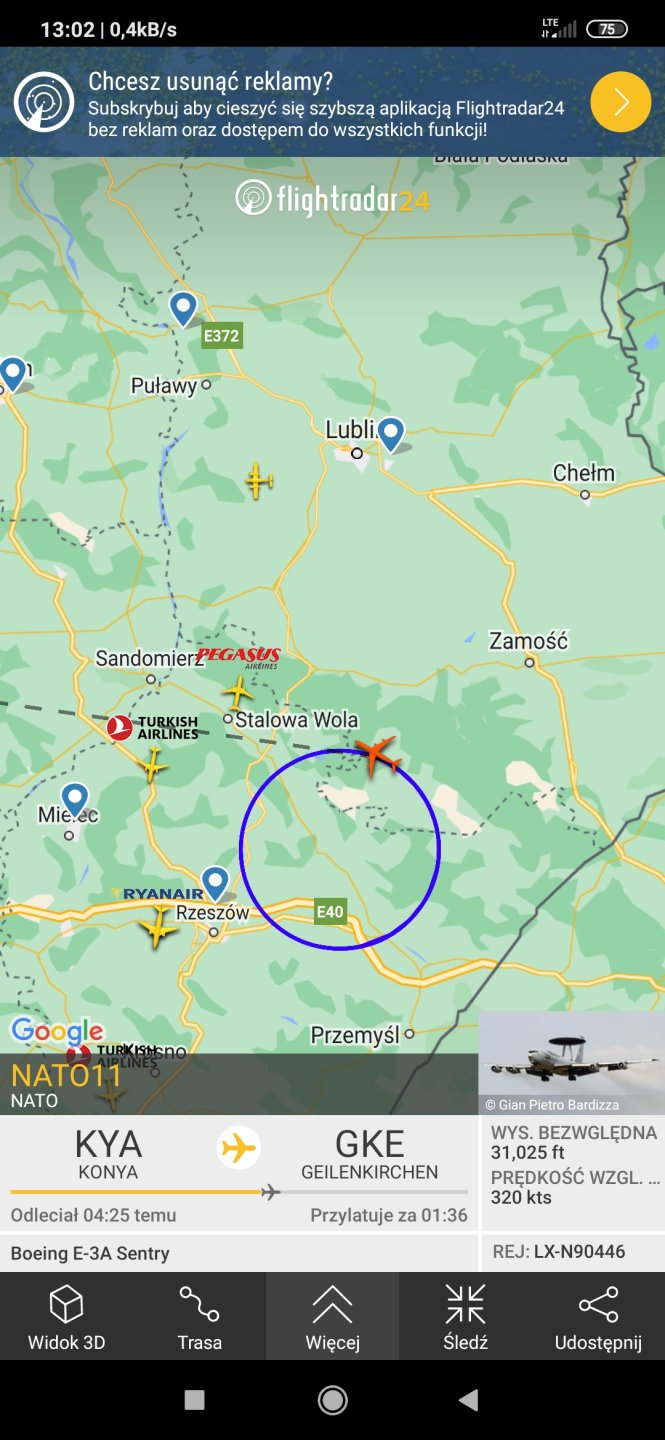Tap the yellow arrow on the subscription banner
The width and height of the screenshot is (665, 1440).
point(620,102)
